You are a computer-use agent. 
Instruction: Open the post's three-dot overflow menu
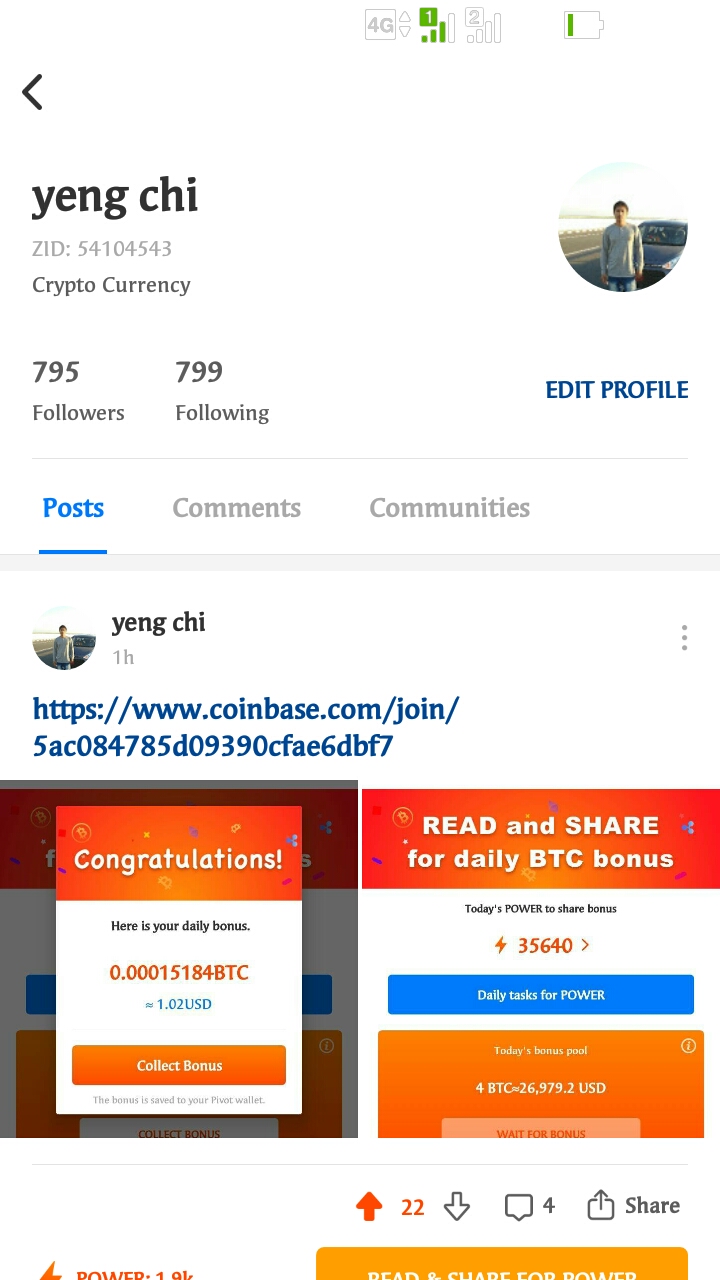click(684, 638)
